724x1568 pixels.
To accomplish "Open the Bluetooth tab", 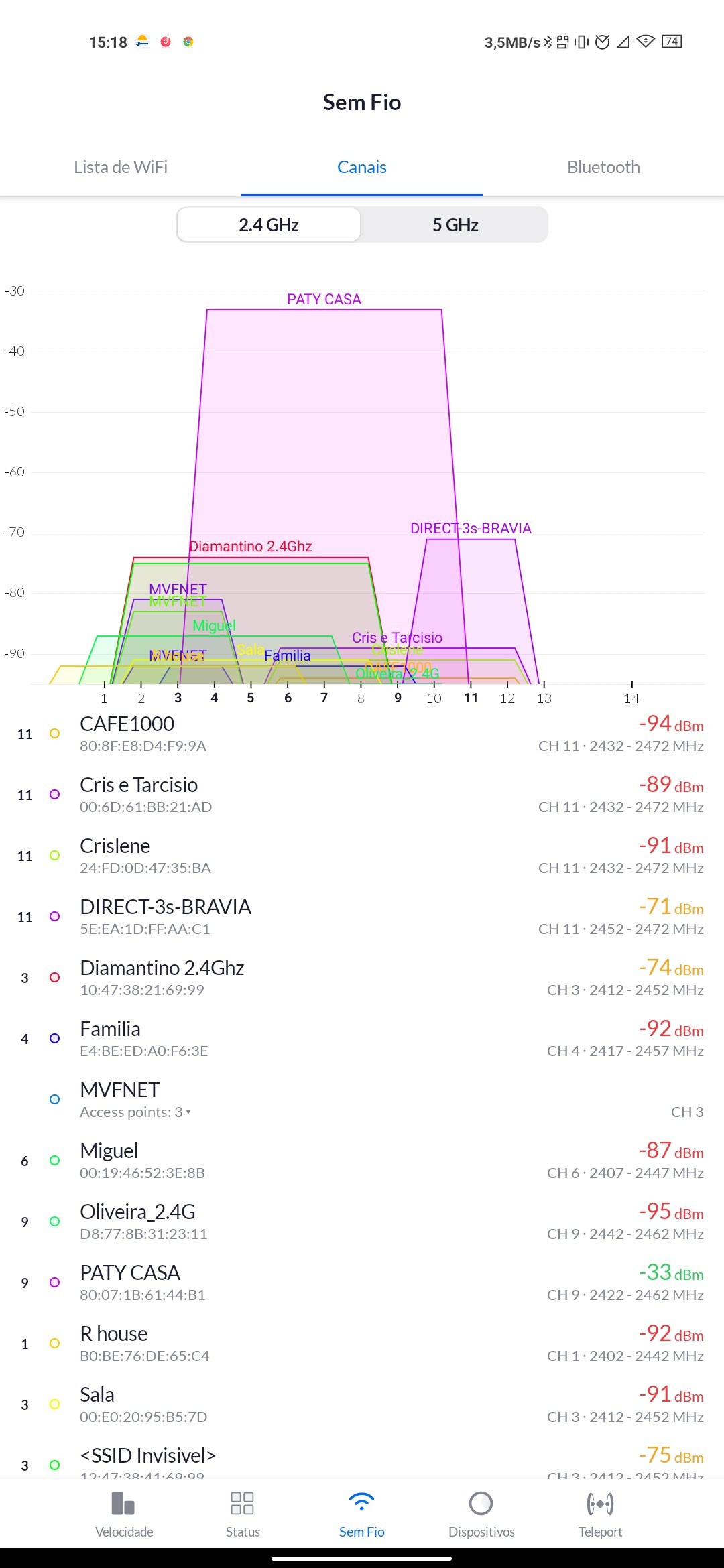I will tap(603, 167).
